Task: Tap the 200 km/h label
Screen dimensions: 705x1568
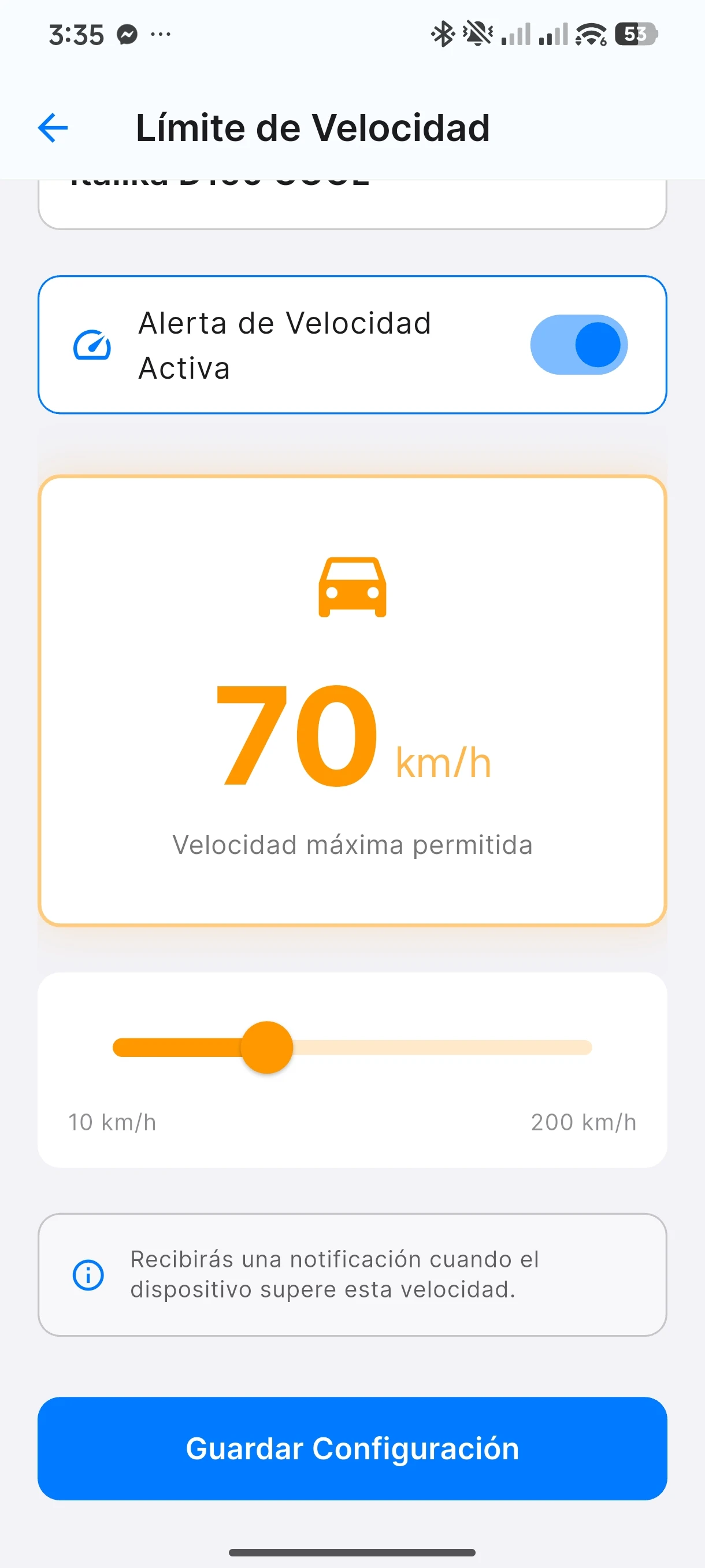Action: pyautogui.click(x=583, y=1122)
